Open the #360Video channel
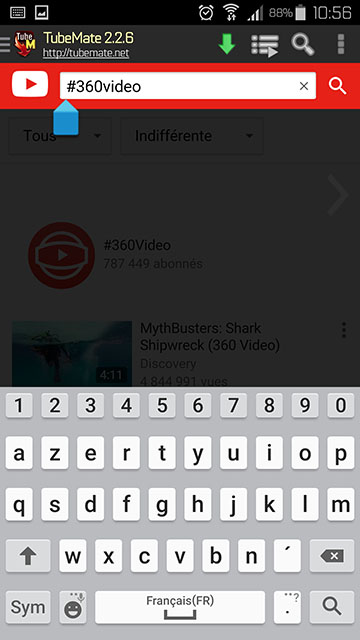Viewport: 360px width, 640px height. (x=116, y=255)
